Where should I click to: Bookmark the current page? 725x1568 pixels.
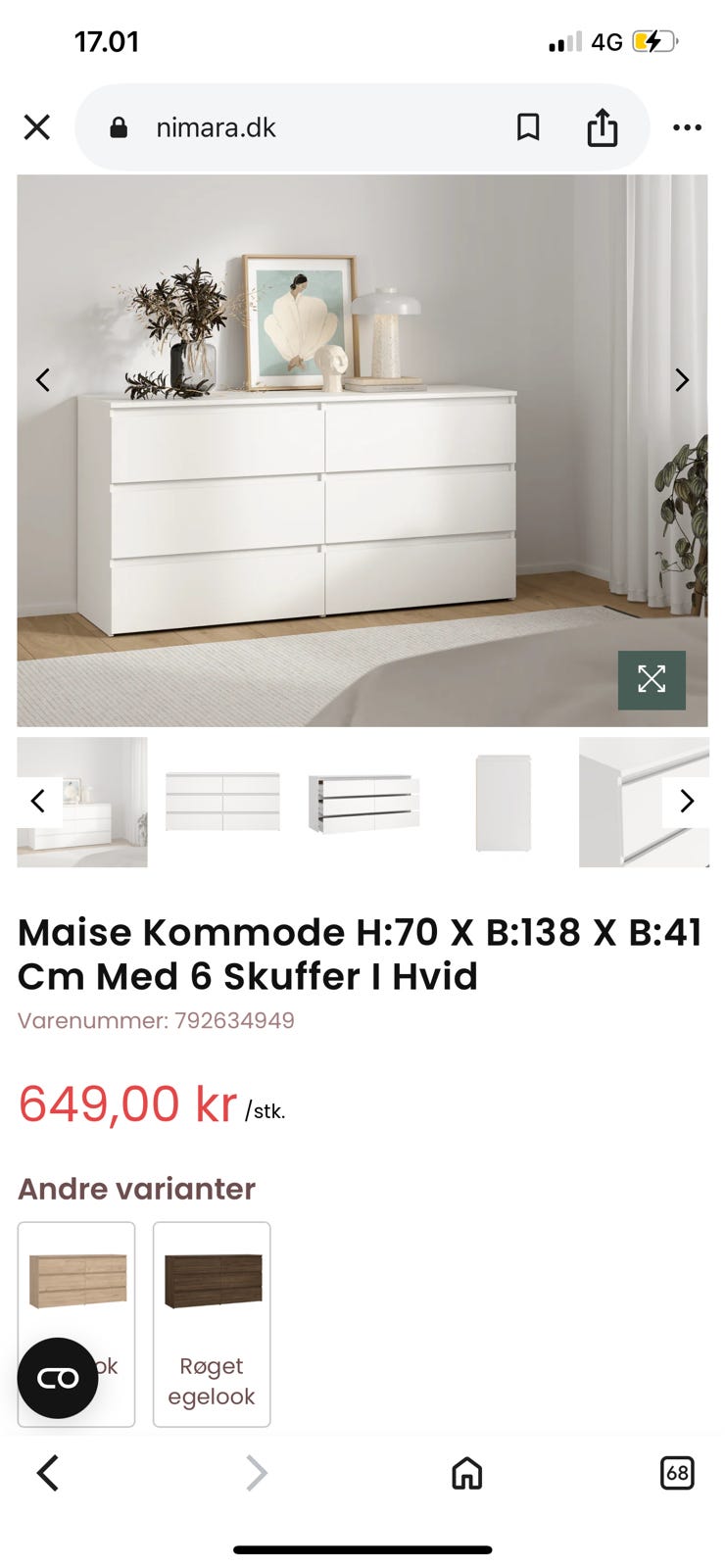tap(528, 127)
